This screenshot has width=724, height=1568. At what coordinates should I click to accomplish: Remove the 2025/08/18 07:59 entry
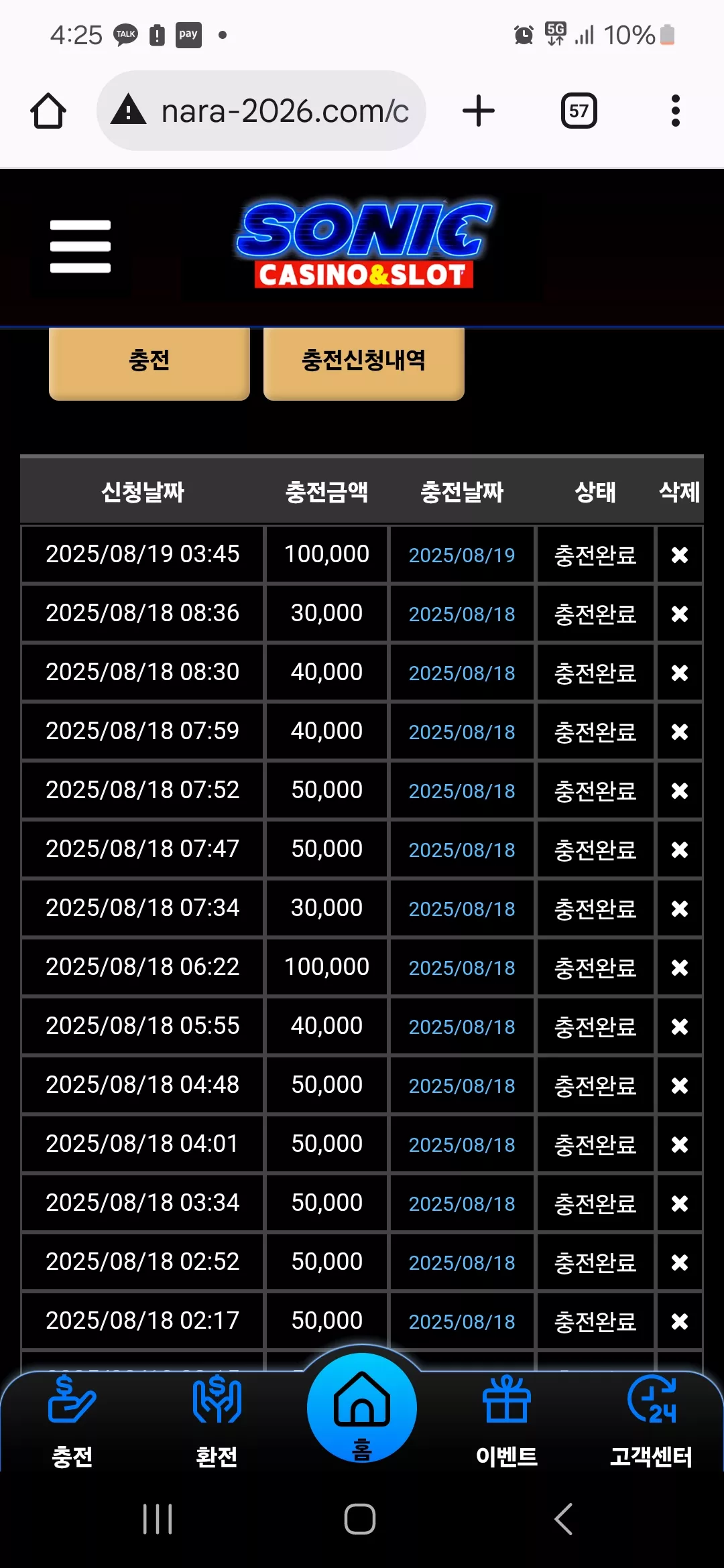[x=680, y=732]
